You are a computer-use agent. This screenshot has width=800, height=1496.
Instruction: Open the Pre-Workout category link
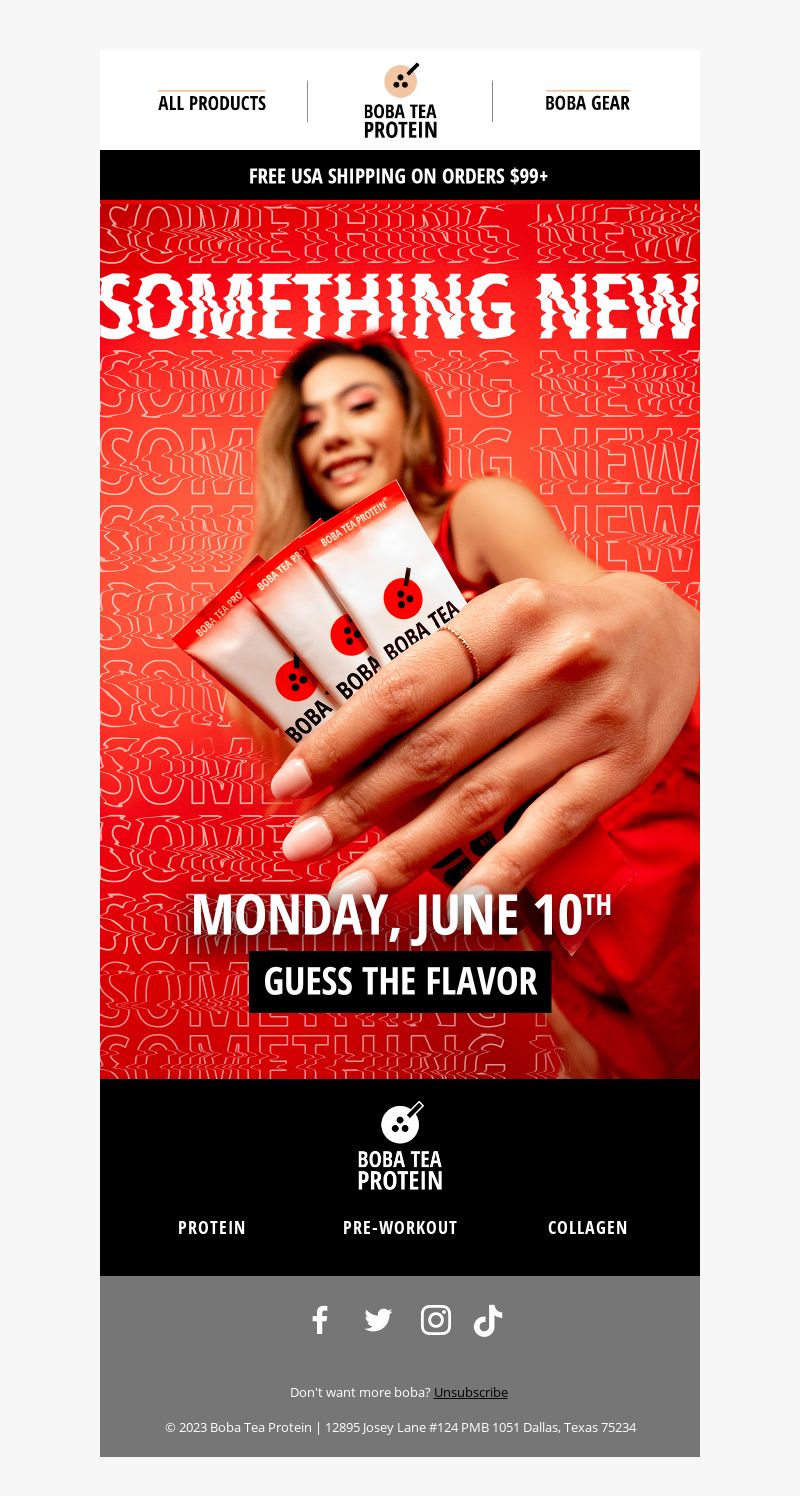pyautogui.click(x=400, y=1228)
